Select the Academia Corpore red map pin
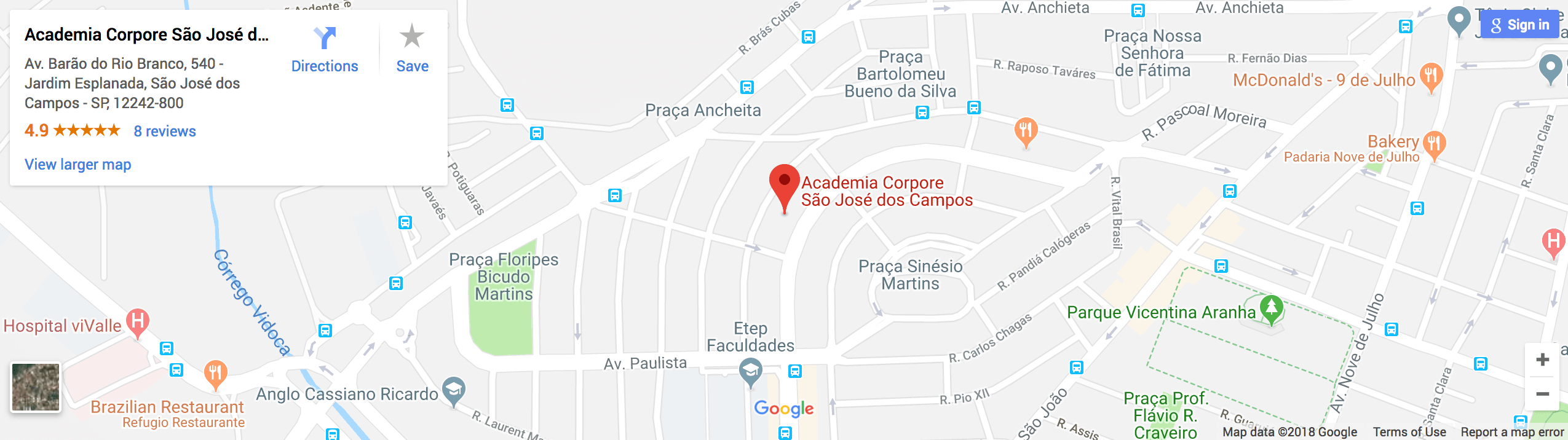 pos(784,182)
